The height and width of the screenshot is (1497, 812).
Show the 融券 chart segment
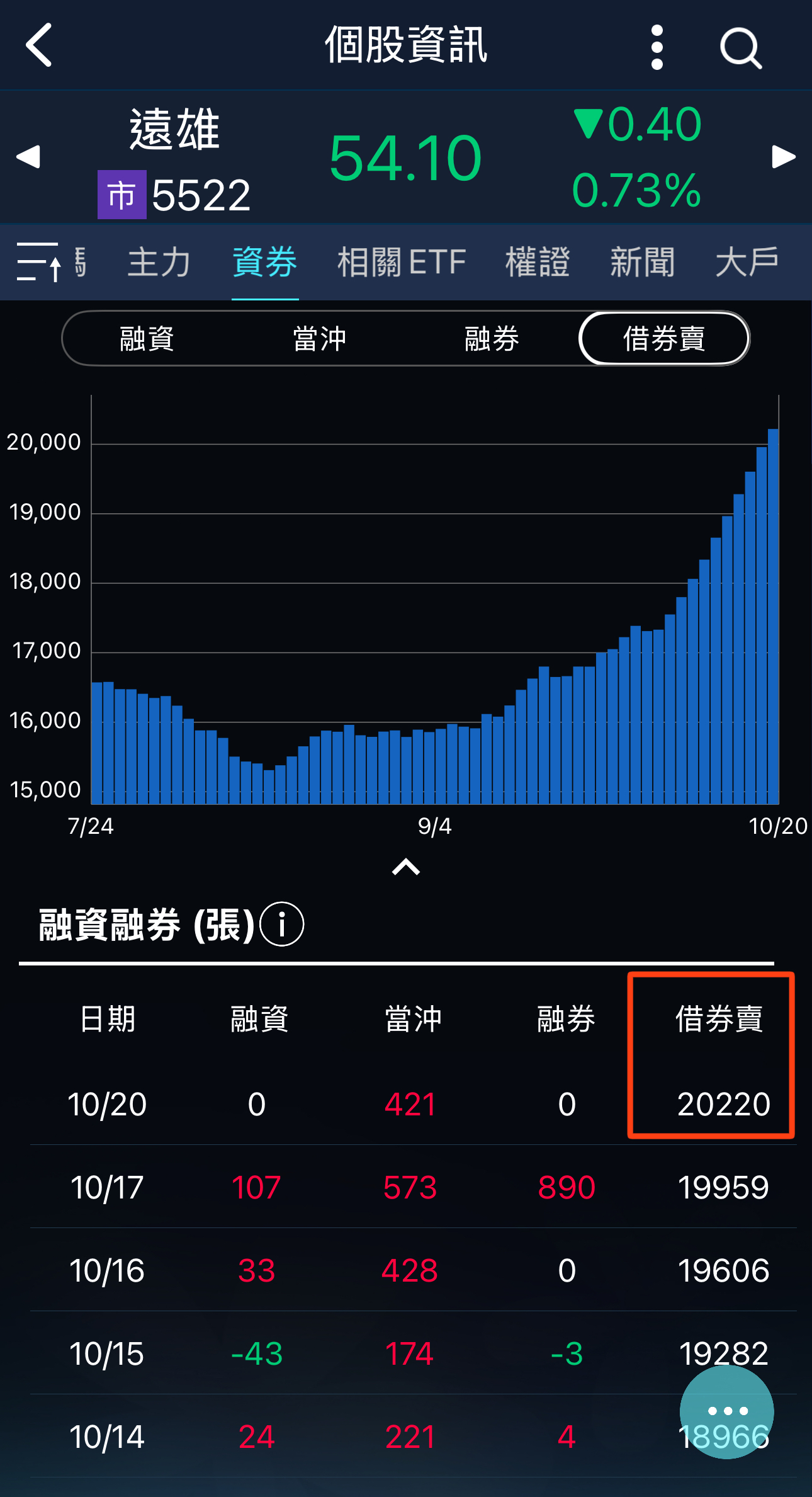click(x=492, y=339)
